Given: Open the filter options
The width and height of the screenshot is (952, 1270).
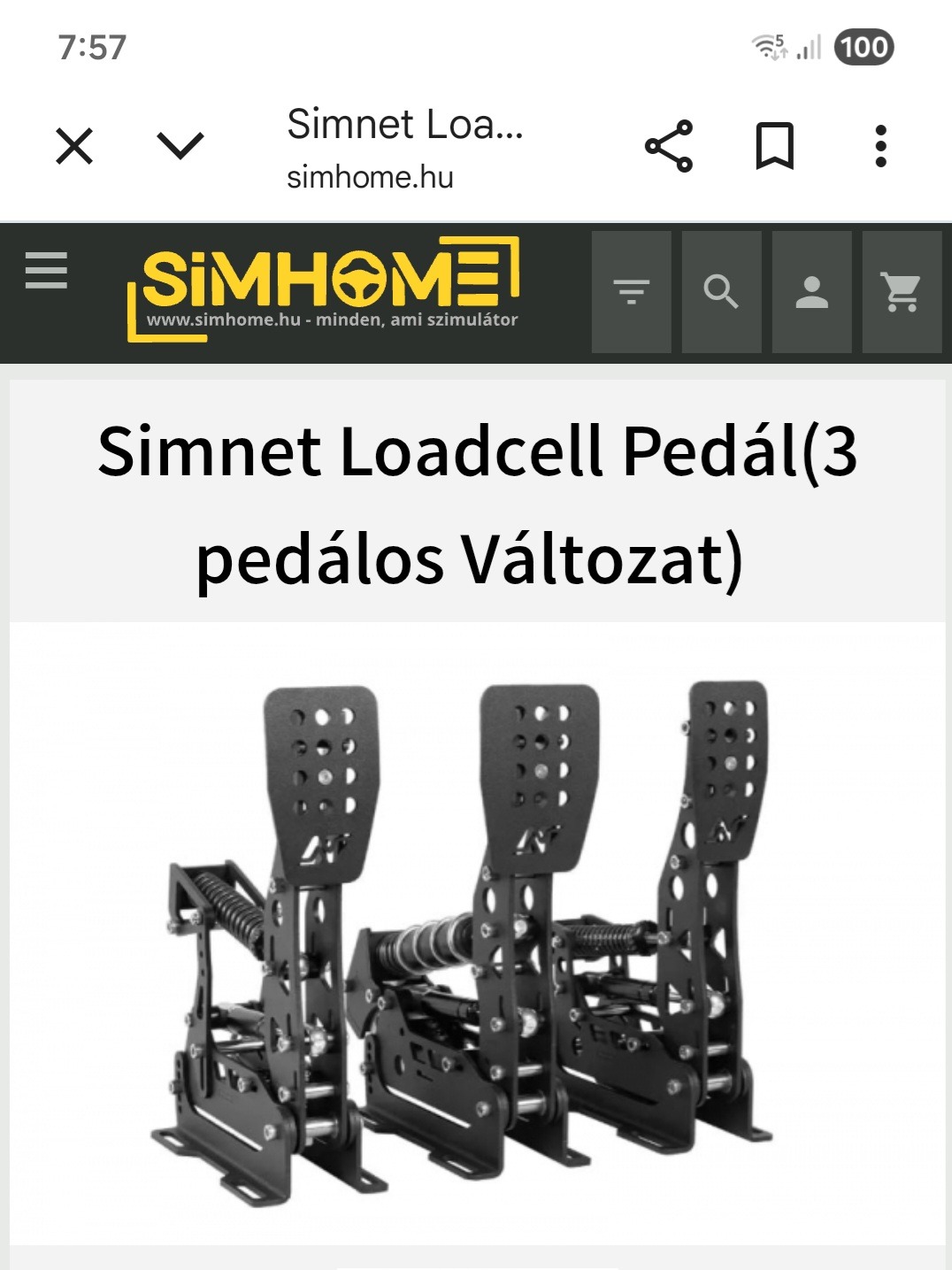Looking at the screenshot, I should [x=631, y=292].
